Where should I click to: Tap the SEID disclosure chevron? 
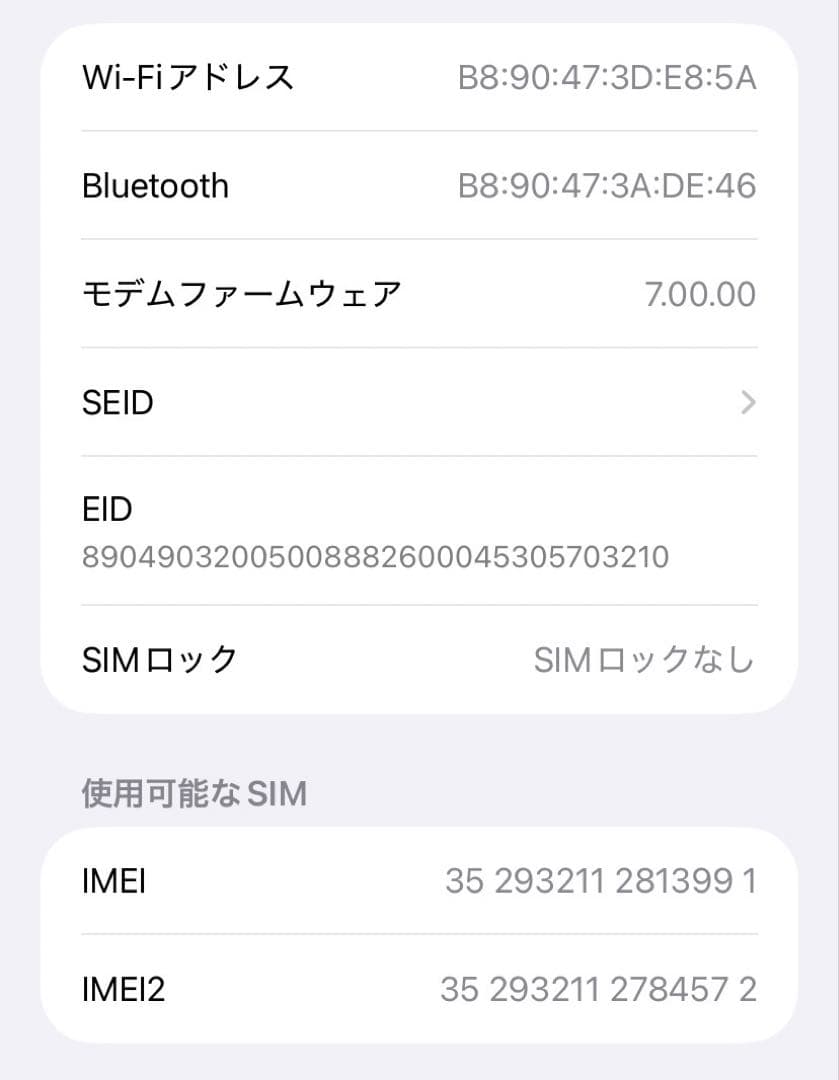747,402
